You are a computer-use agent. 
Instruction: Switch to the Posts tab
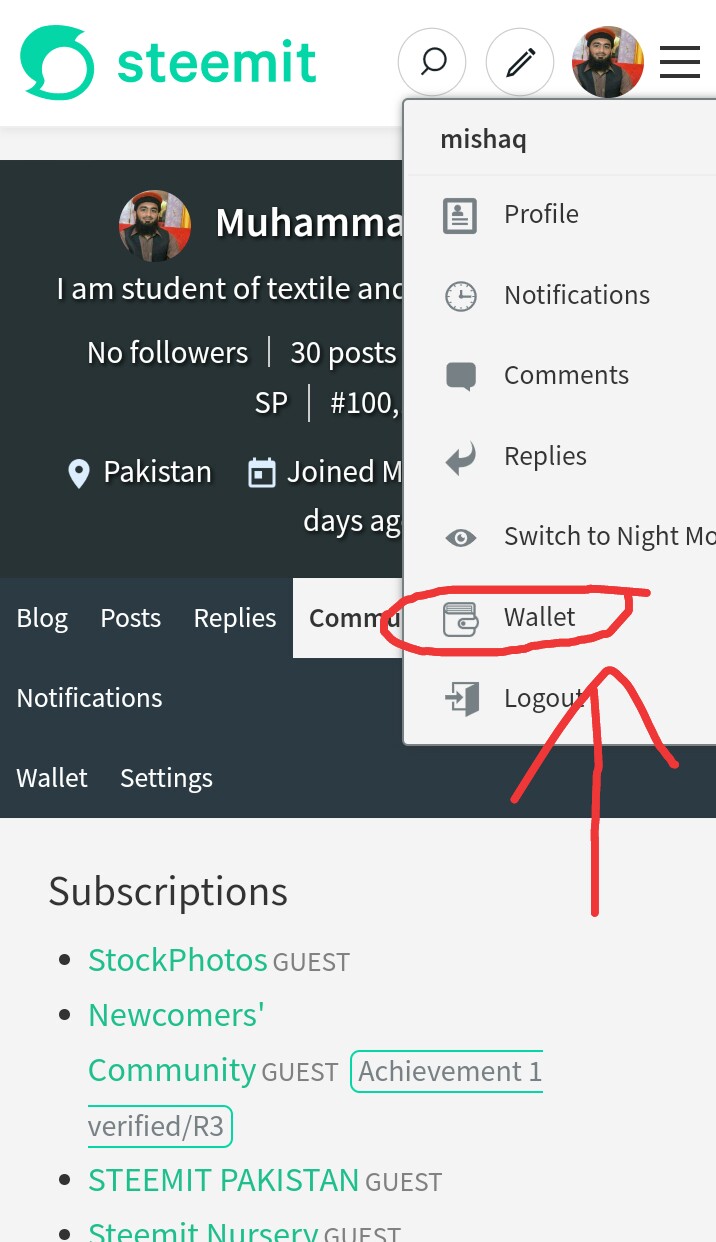pos(131,618)
